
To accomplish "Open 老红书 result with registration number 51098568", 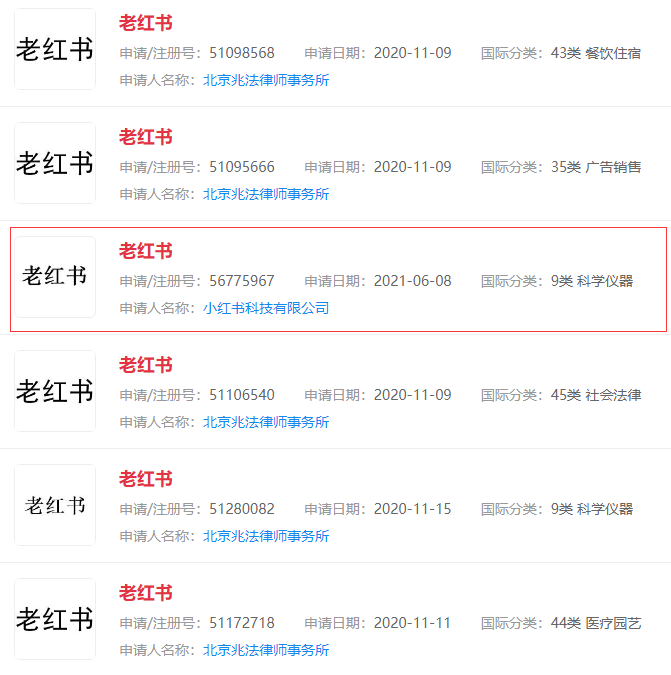I will [146, 23].
